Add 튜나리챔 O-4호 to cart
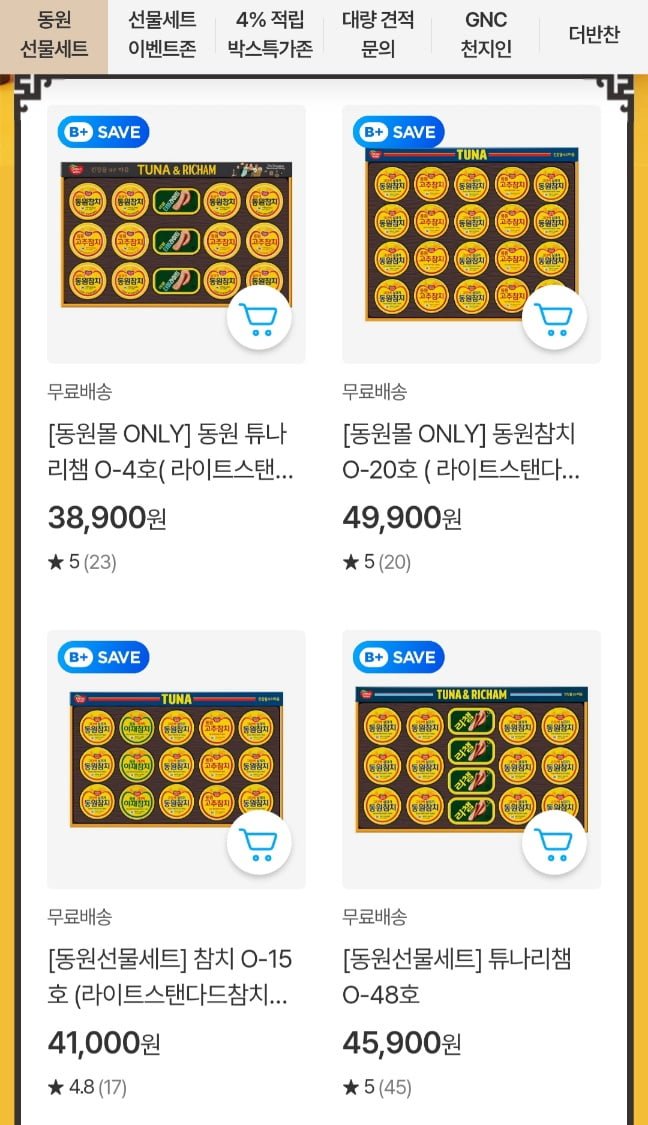 point(259,318)
